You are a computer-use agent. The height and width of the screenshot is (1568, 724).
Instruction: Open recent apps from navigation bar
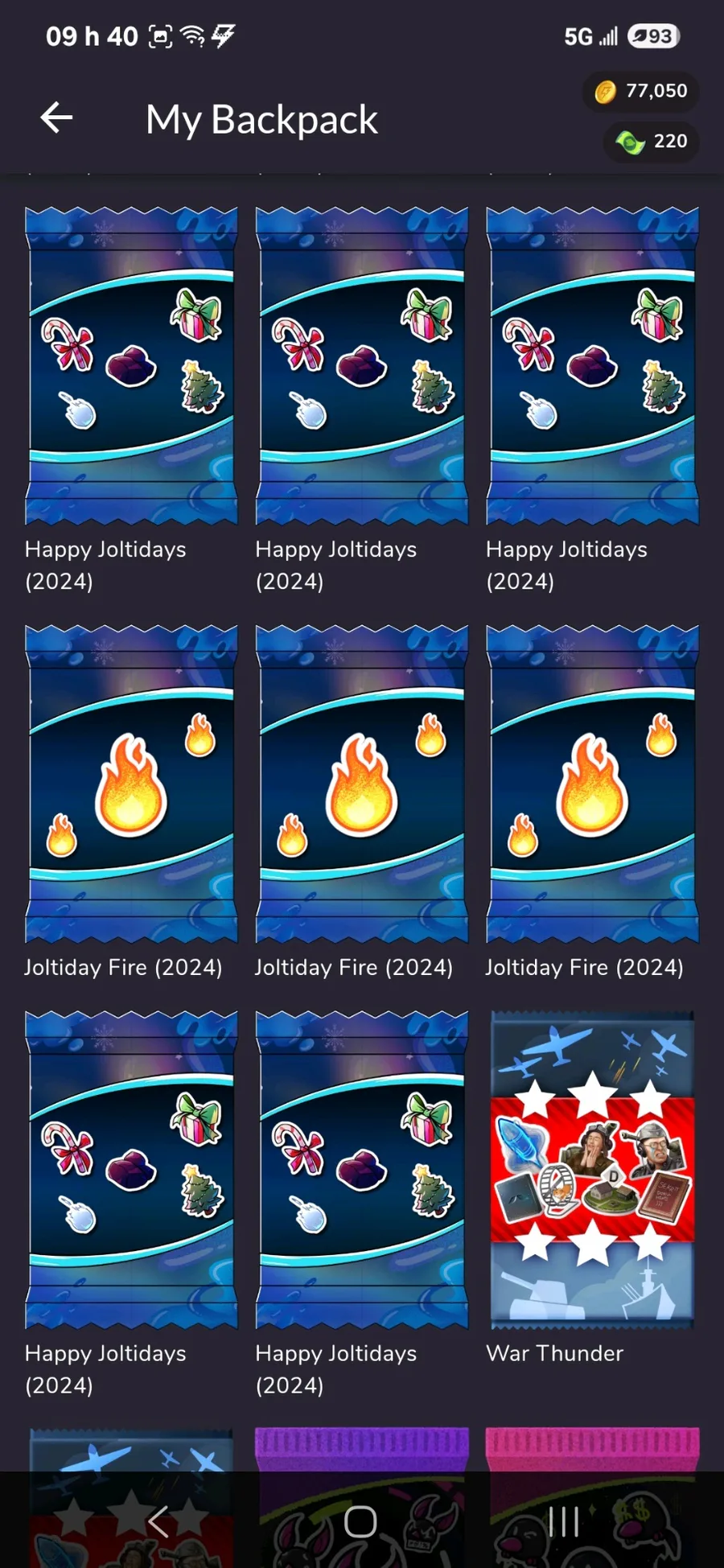pyautogui.click(x=563, y=1521)
